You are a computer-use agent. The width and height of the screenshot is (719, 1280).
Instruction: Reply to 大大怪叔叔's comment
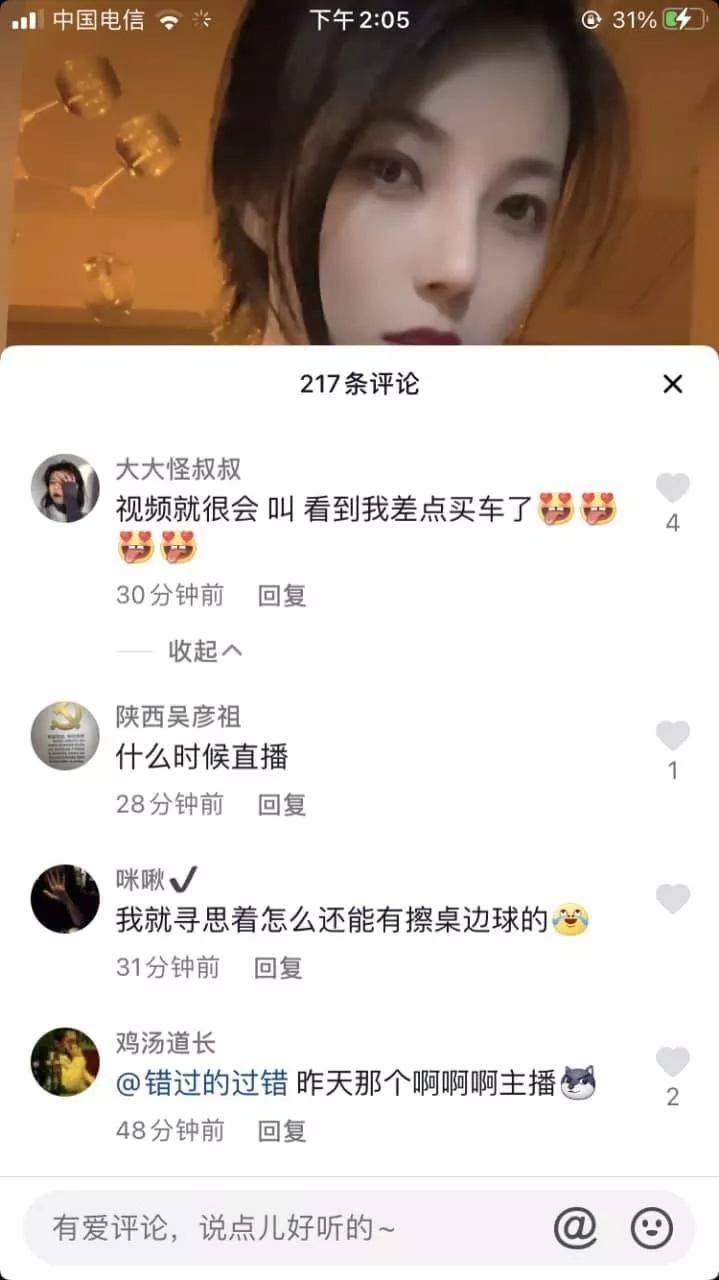tap(282, 596)
